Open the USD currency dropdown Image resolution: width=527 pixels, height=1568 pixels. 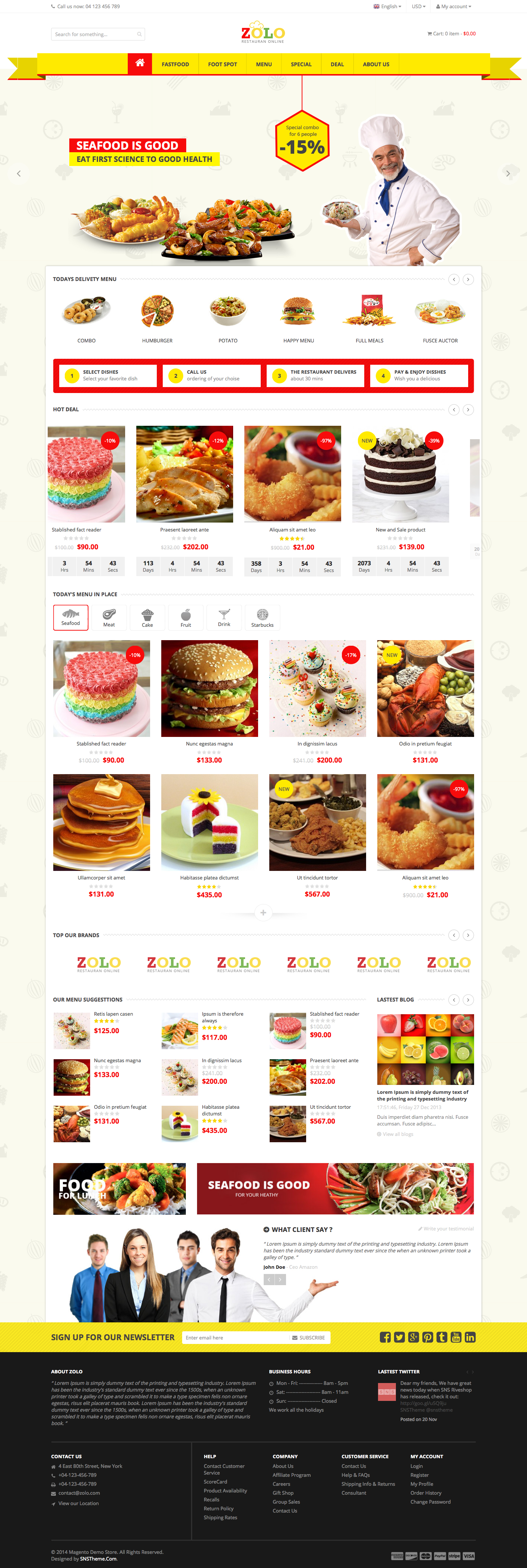[x=418, y=7]
